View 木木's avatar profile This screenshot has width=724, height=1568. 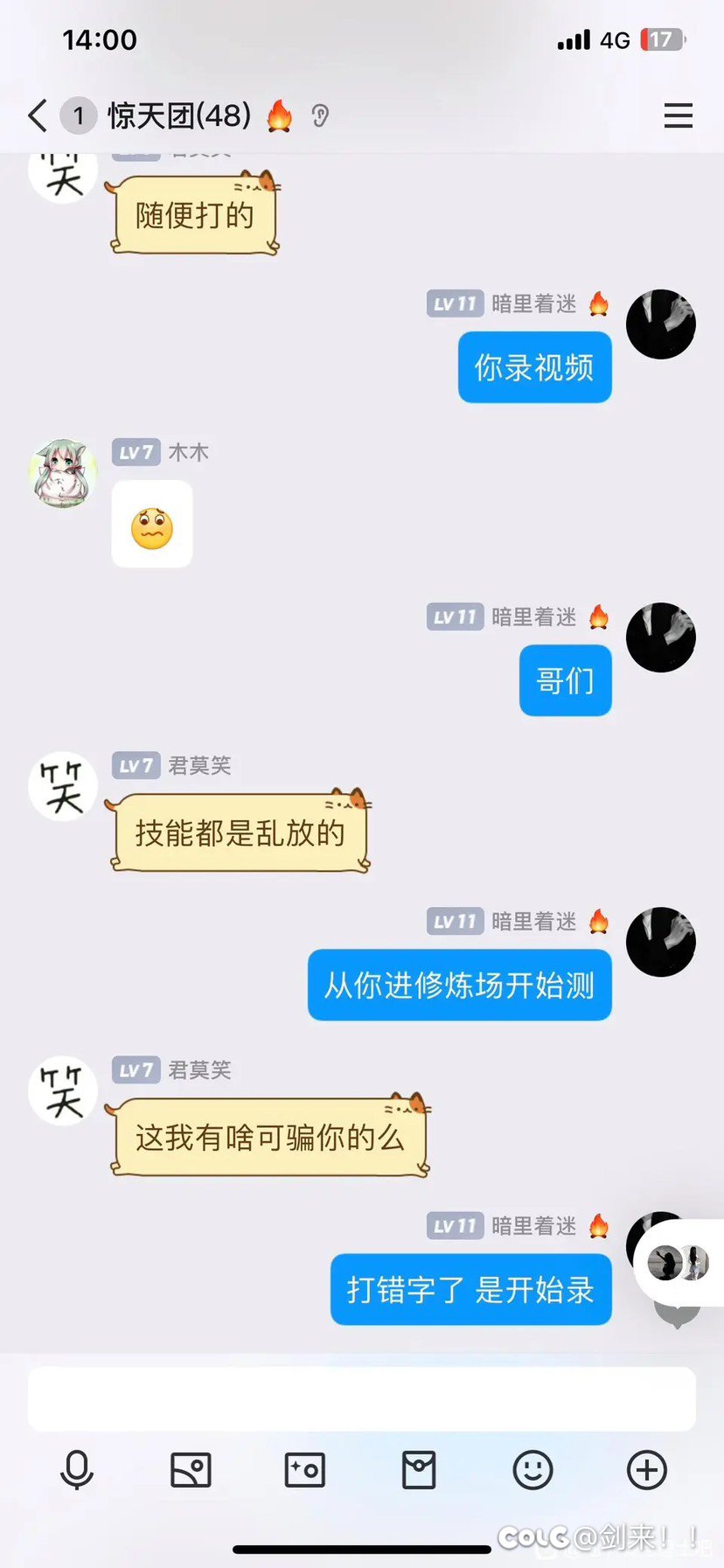[x=63, y=473]
